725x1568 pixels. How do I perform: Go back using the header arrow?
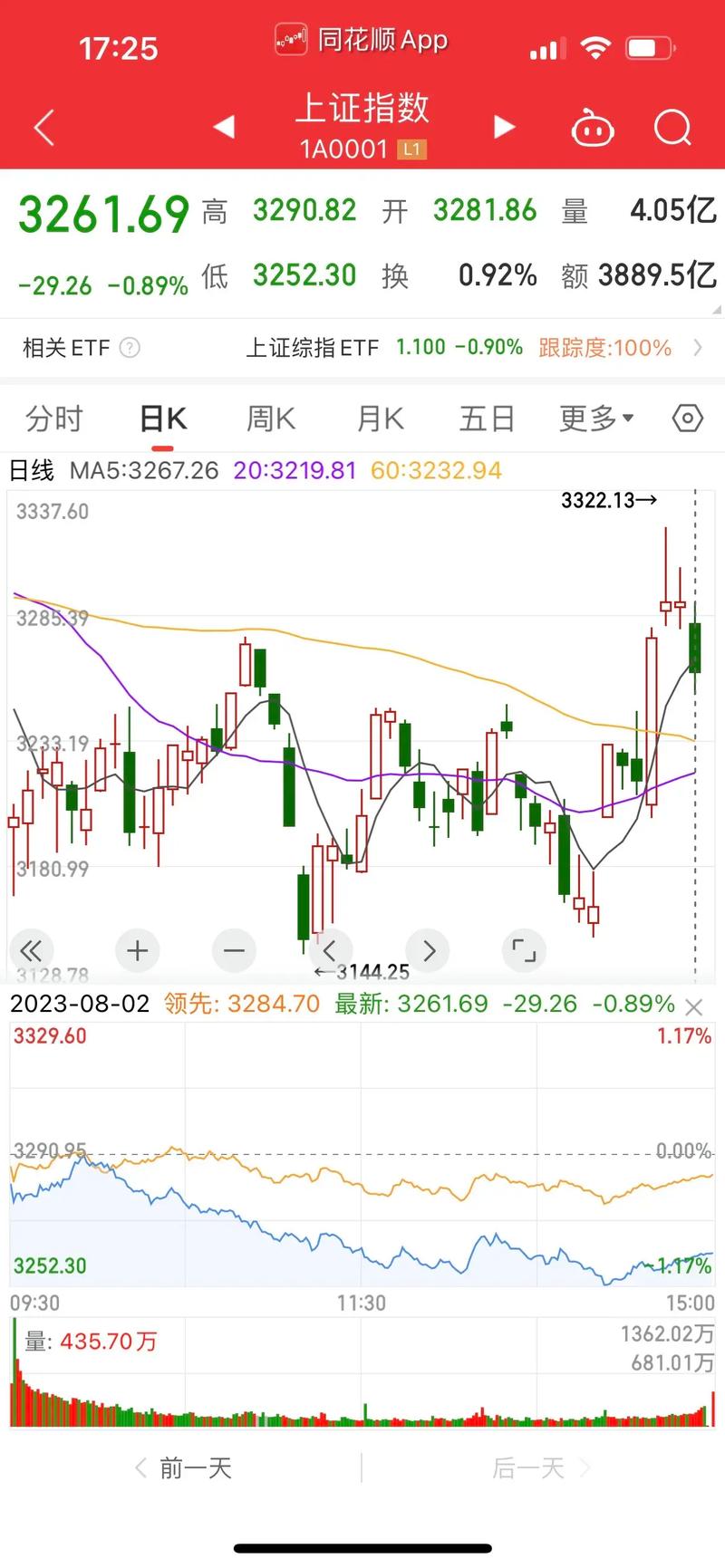click(x=44, y=128)
